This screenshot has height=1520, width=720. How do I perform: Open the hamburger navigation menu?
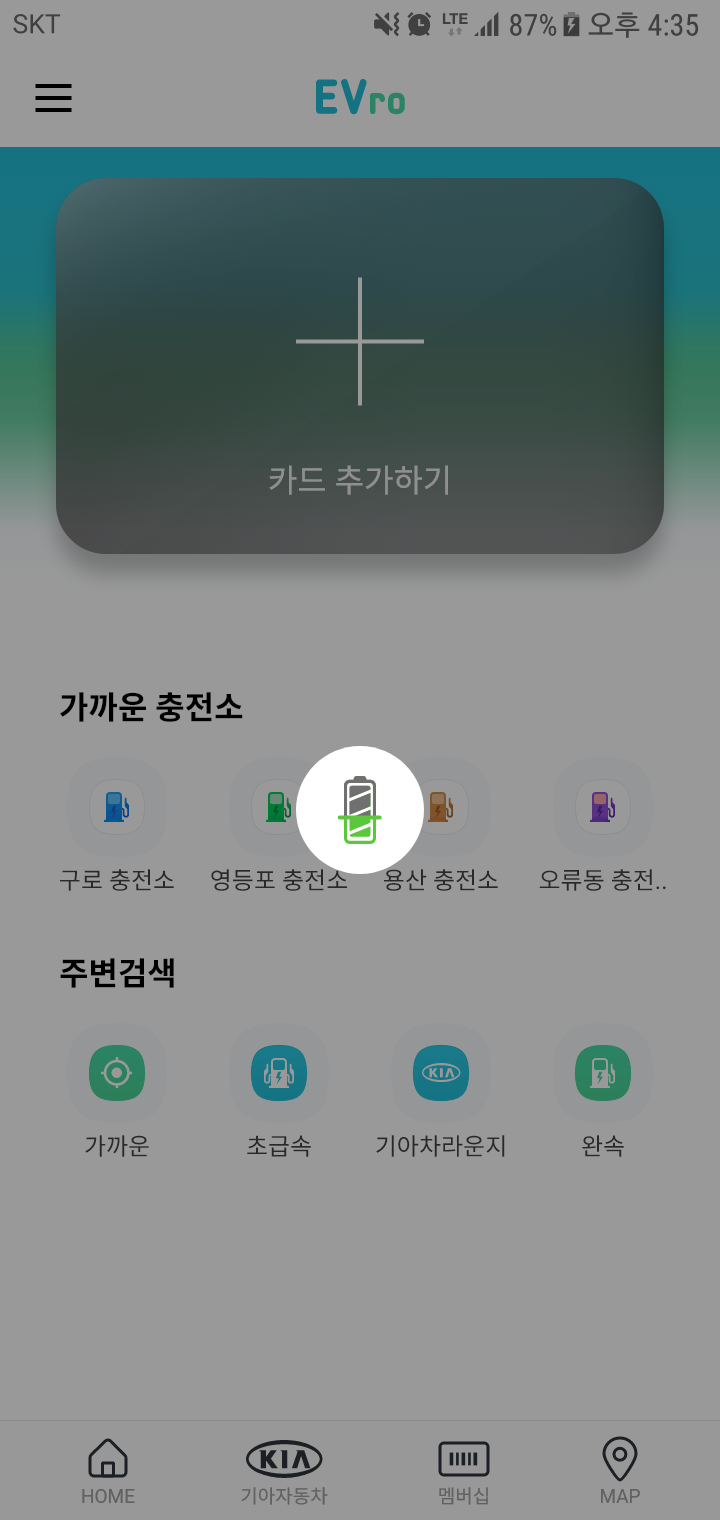tap(53, 97)
